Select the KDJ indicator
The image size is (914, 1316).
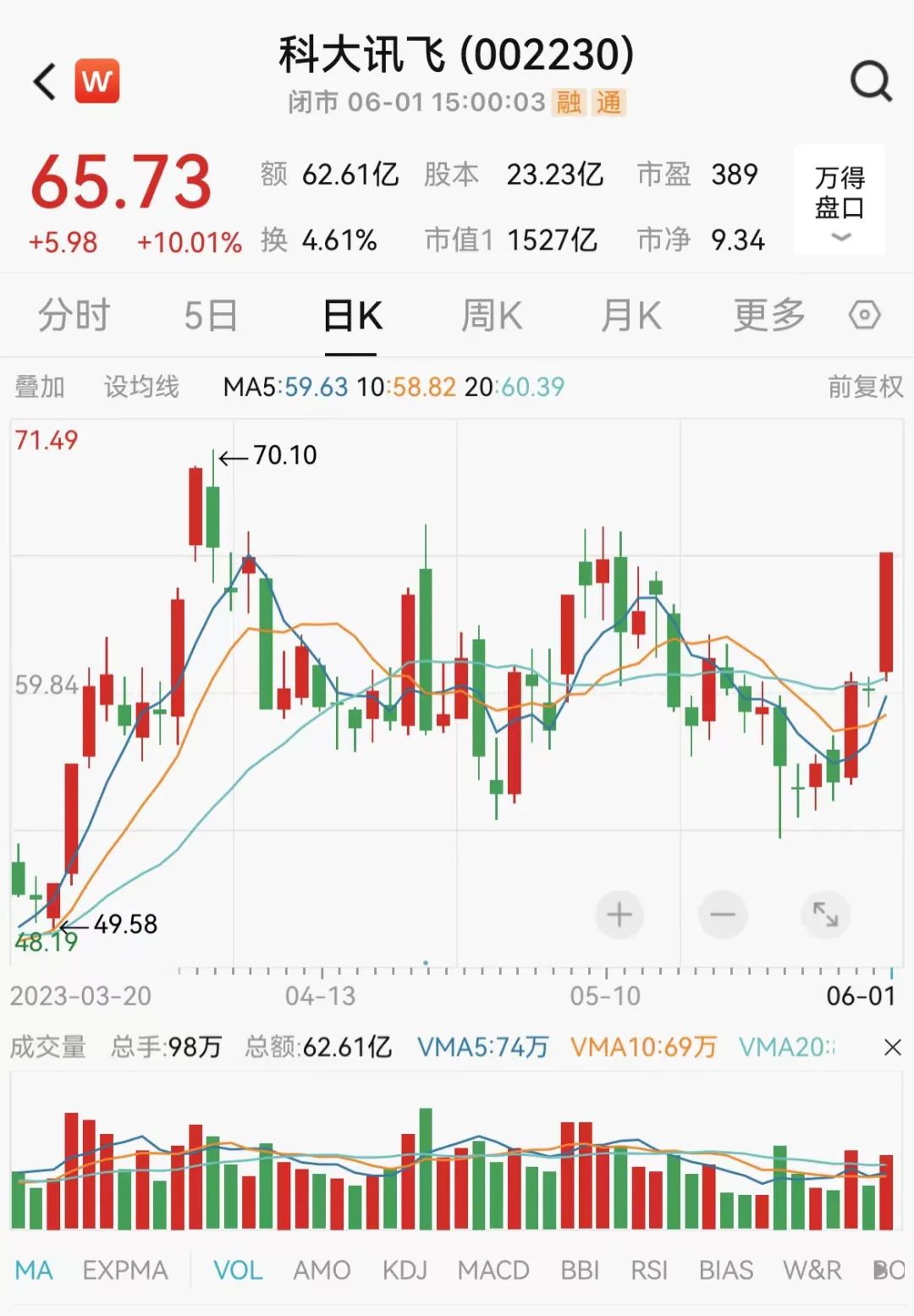pyautogui.click(x=405, y=1270)
